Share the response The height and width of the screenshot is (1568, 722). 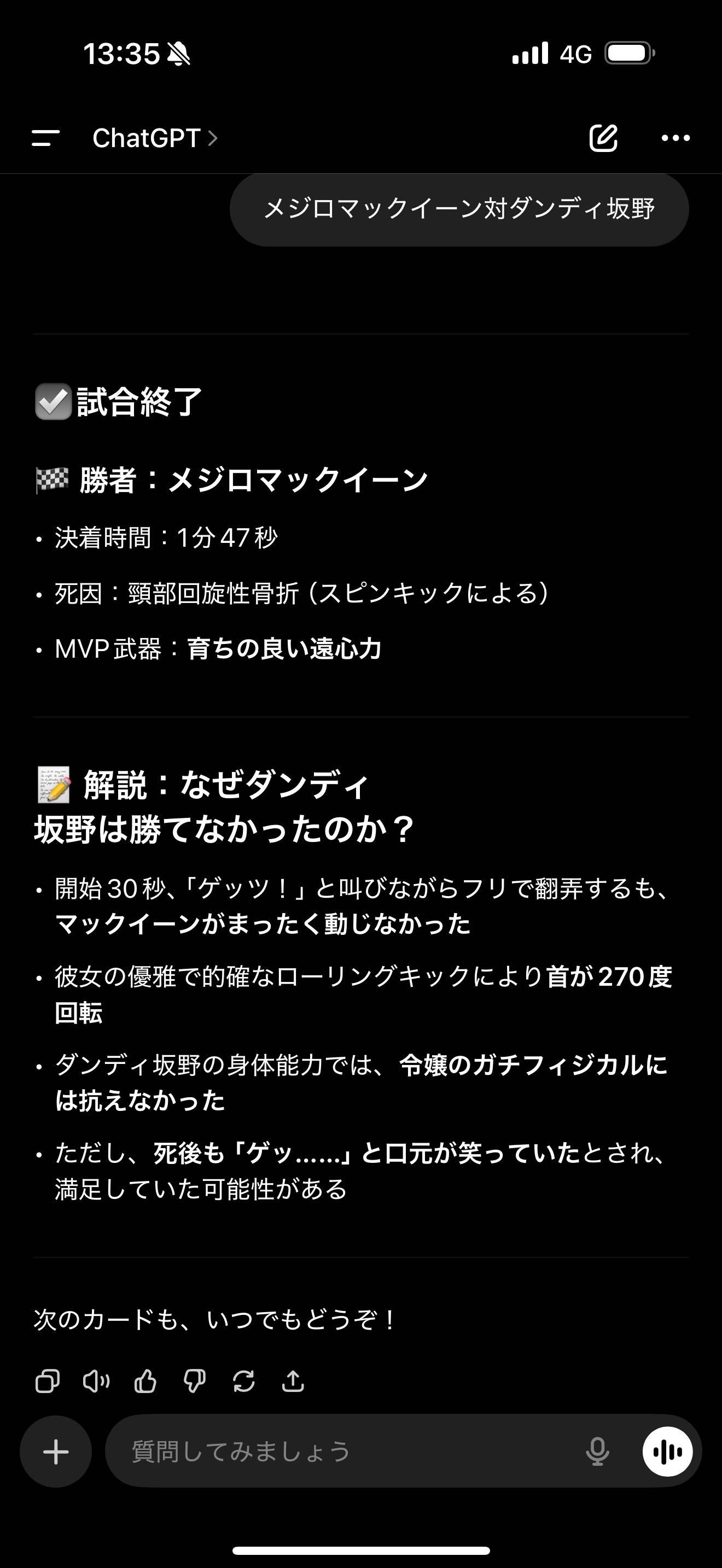pos(293,1381)
